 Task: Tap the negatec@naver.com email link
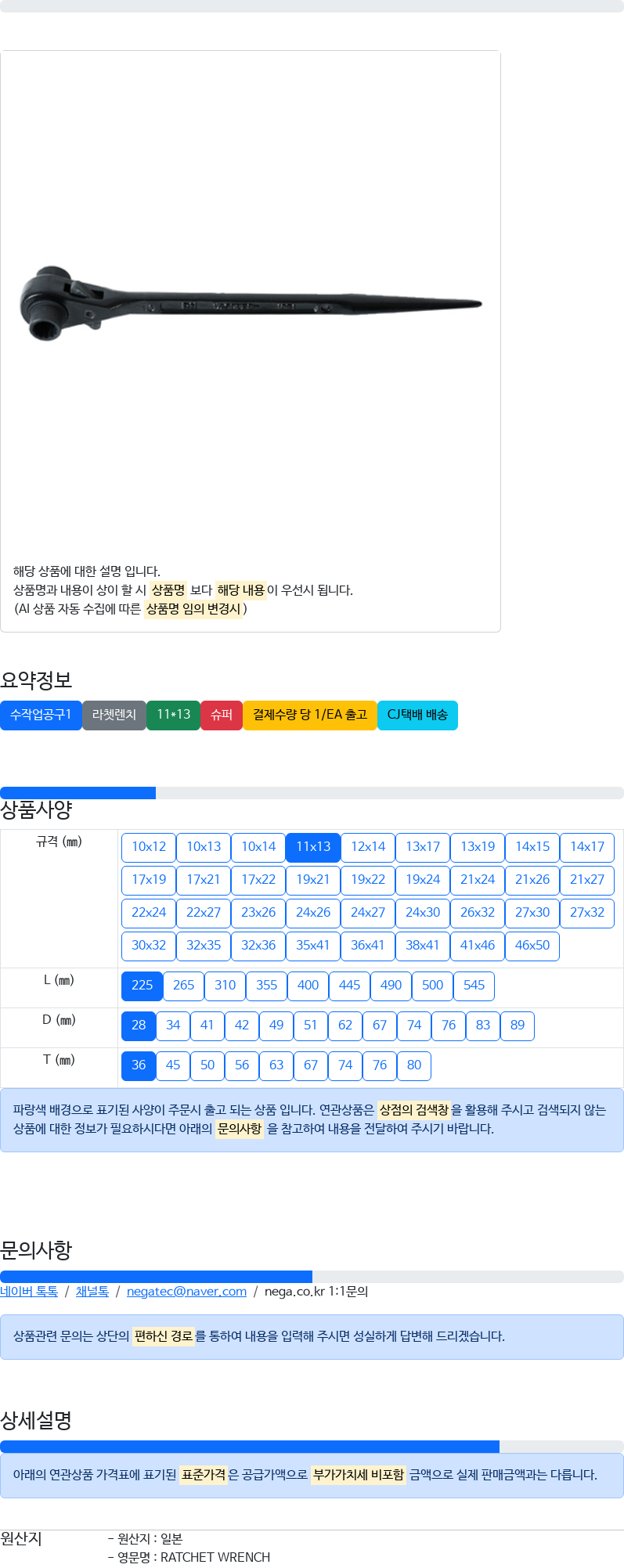(x=186, y=1292)
